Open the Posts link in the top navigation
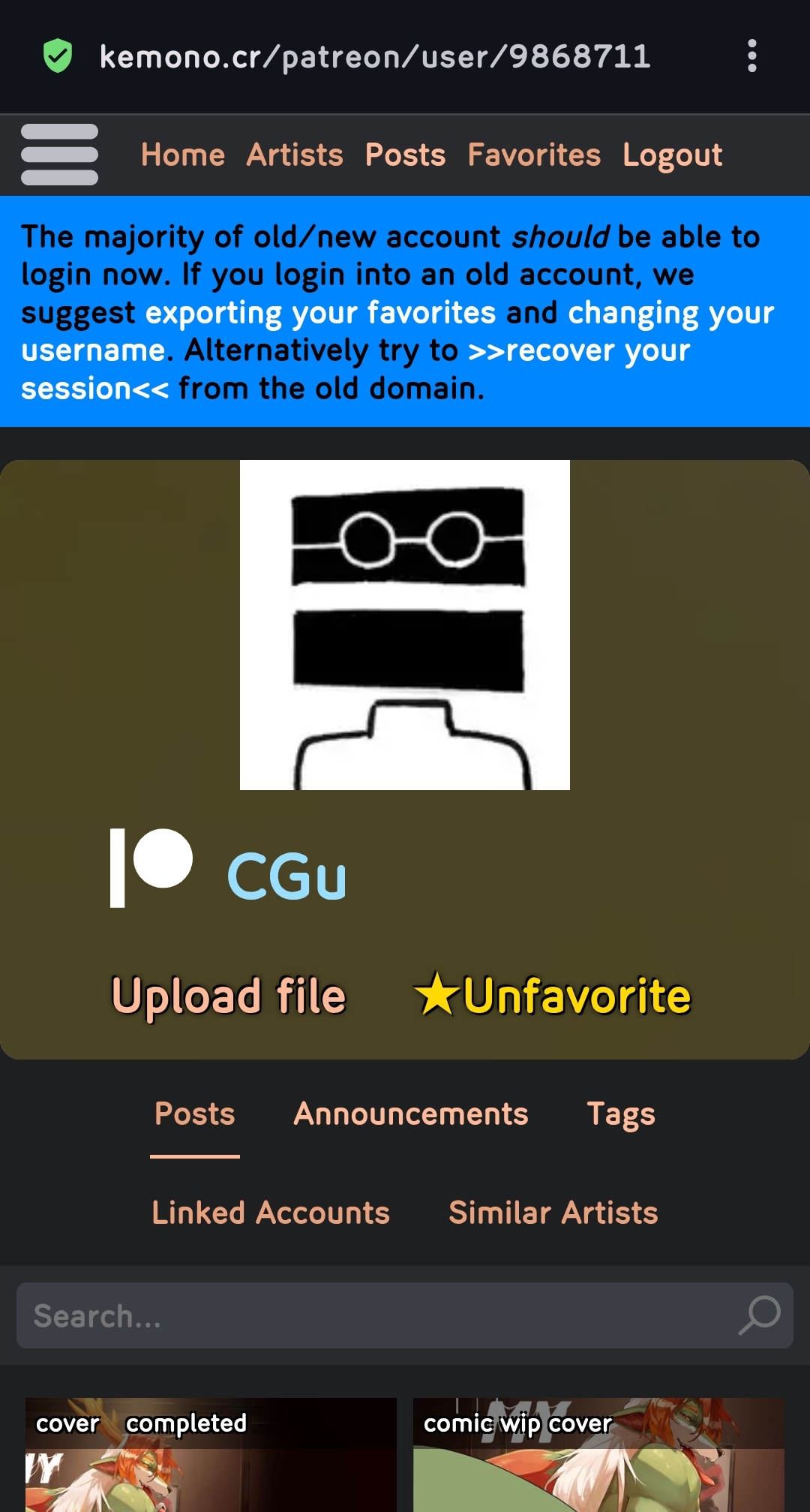The image size is (810, 1512). (405, 155)
